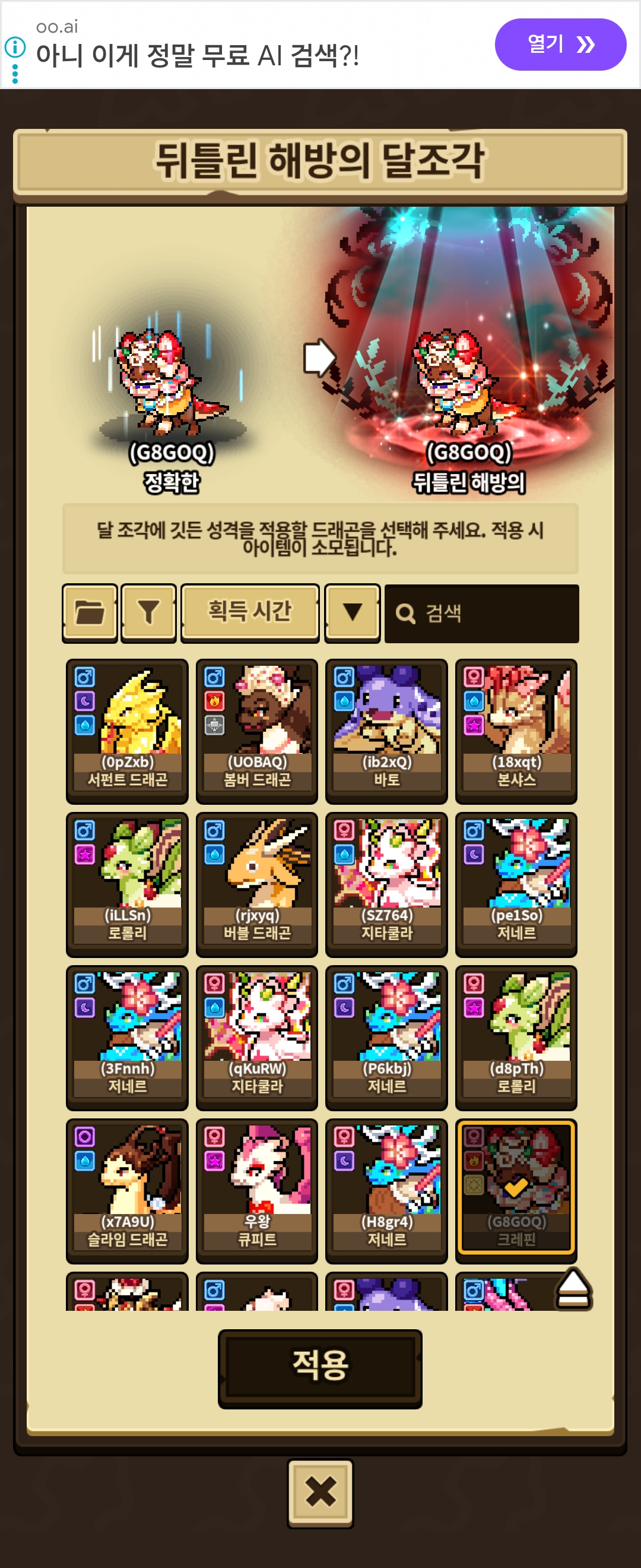The width and height of the screenshot is (641, 1568).
Task: Select the (0pZxb) 서펀트 드래곤 card
Action: 127,730
